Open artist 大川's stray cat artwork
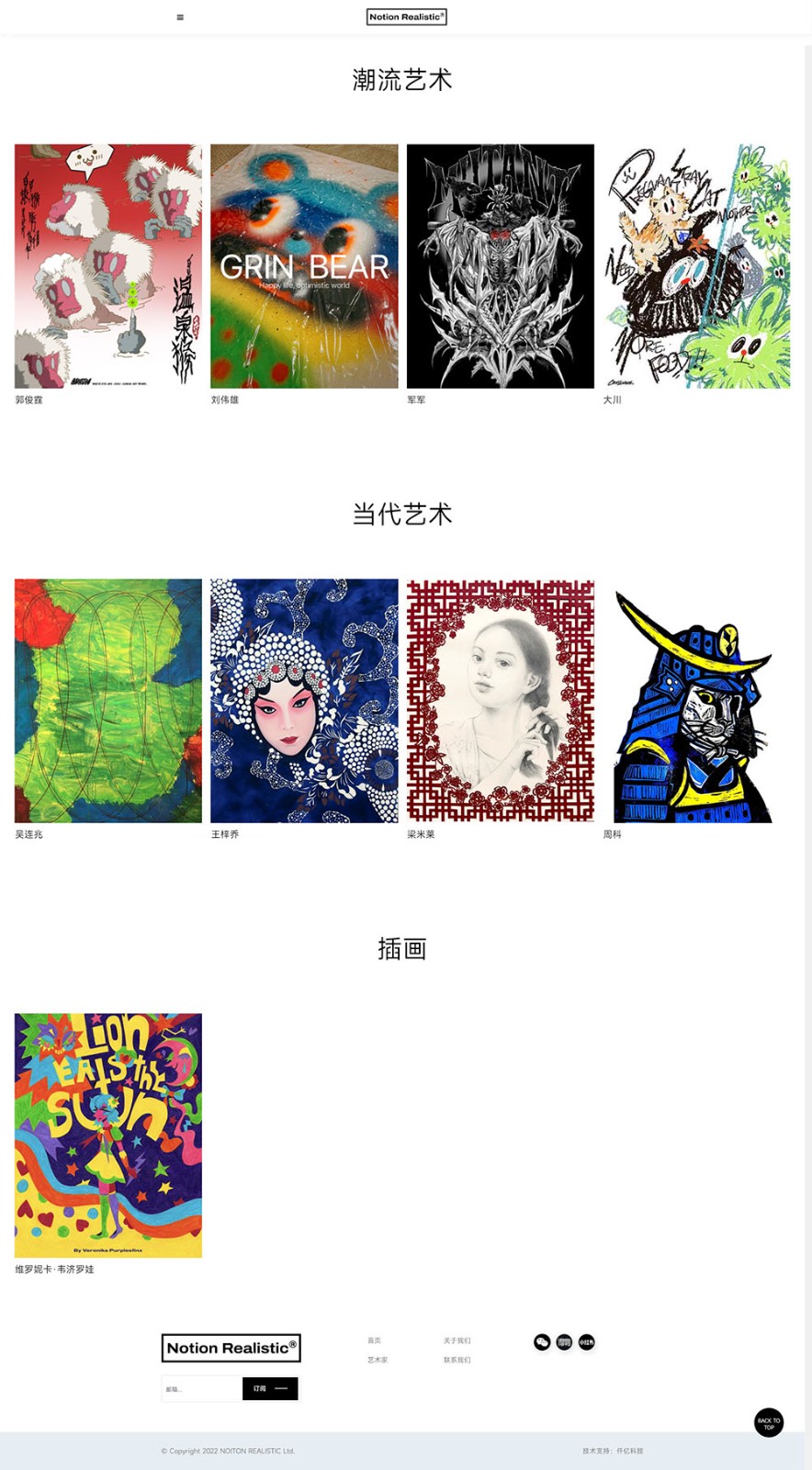 696,266
